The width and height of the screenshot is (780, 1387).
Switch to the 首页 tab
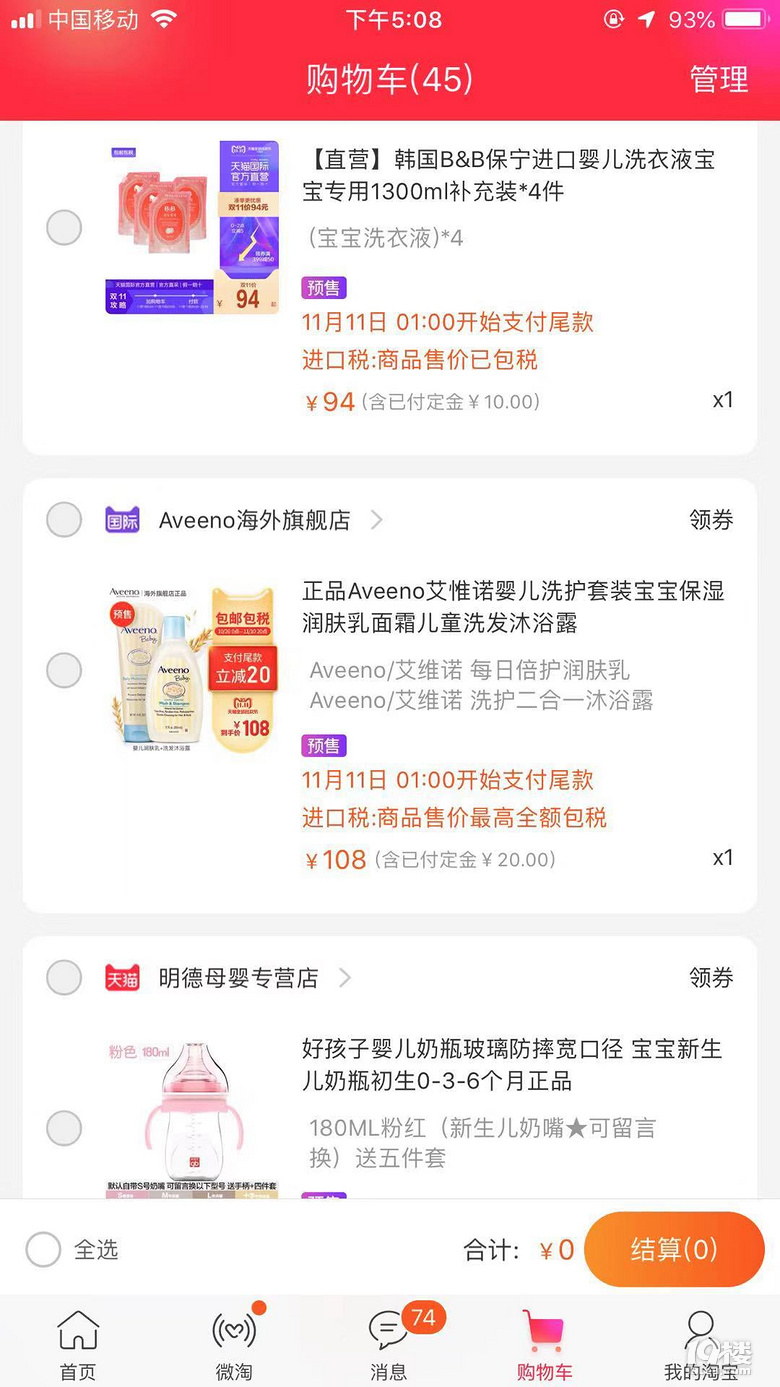[x=78, y=1345]
